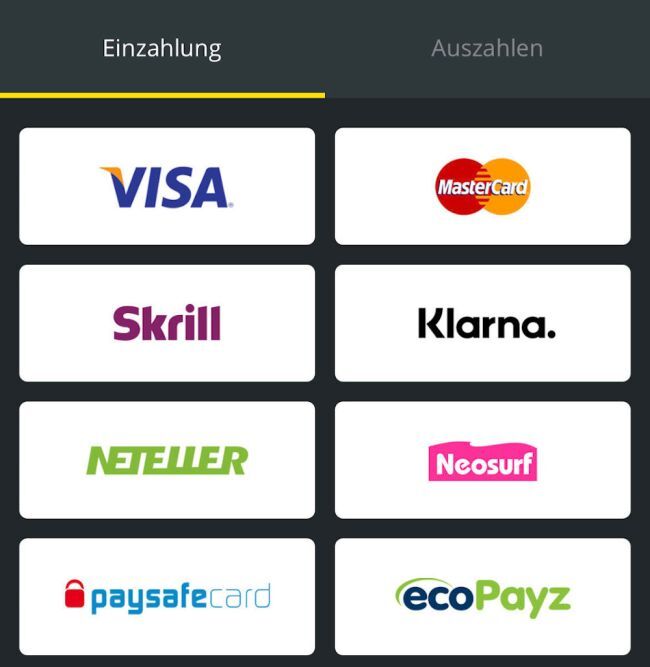650x667 pixels.
Task: Select the MasterCard payment option
Action: click(x=482, y=186)
